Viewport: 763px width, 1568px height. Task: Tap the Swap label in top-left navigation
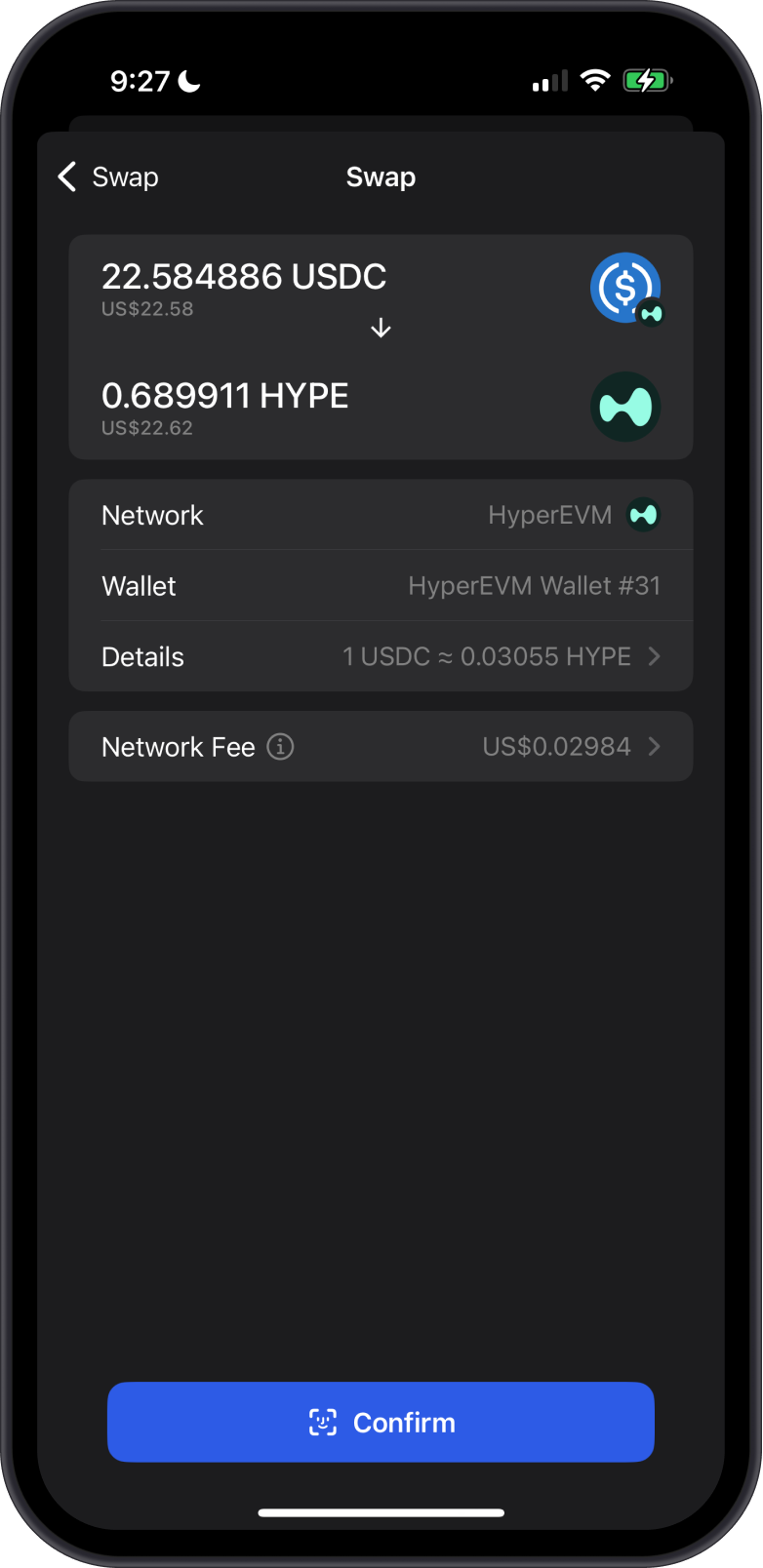click(x=126, y=176)
